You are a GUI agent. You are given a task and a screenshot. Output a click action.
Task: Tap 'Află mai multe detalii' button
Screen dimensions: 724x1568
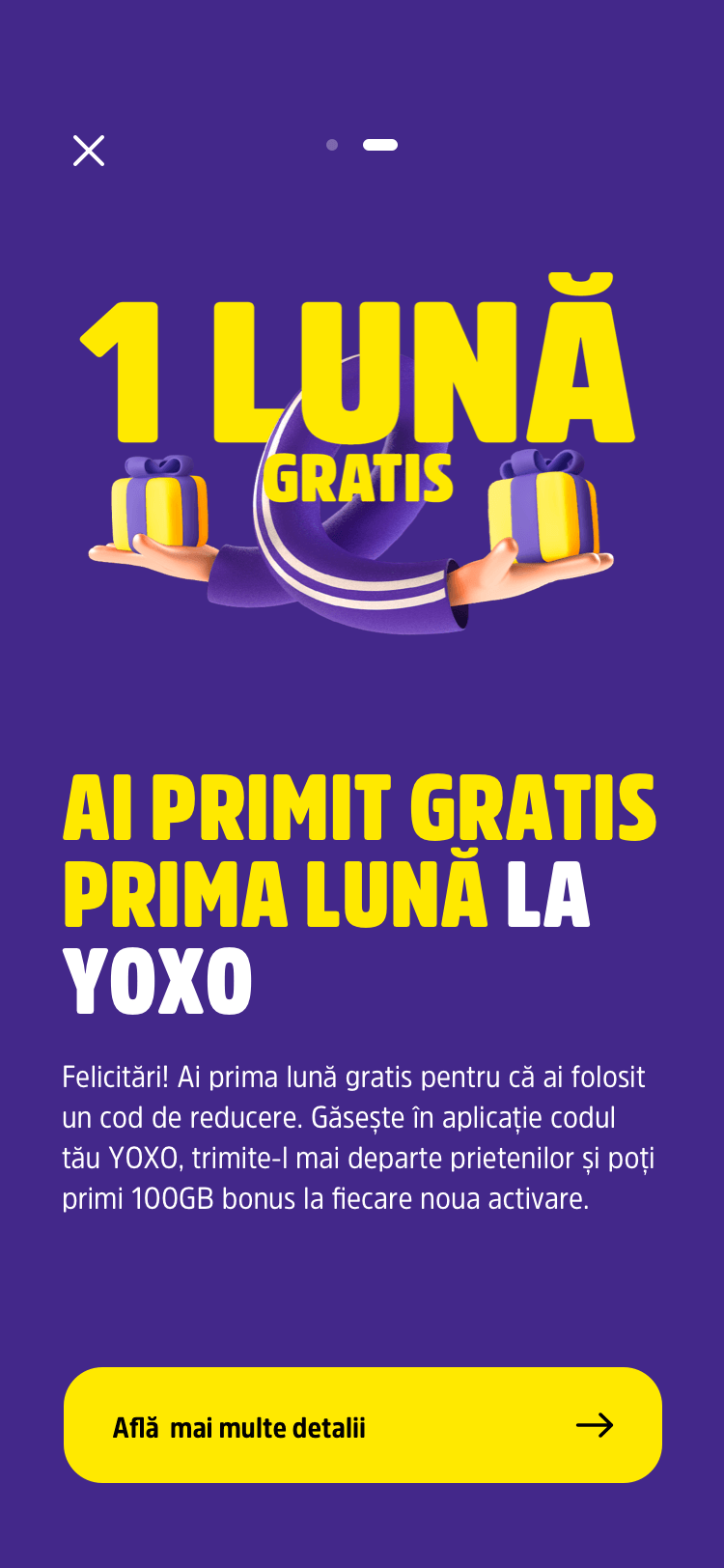pyautogui.click(x=362, y=1425)
